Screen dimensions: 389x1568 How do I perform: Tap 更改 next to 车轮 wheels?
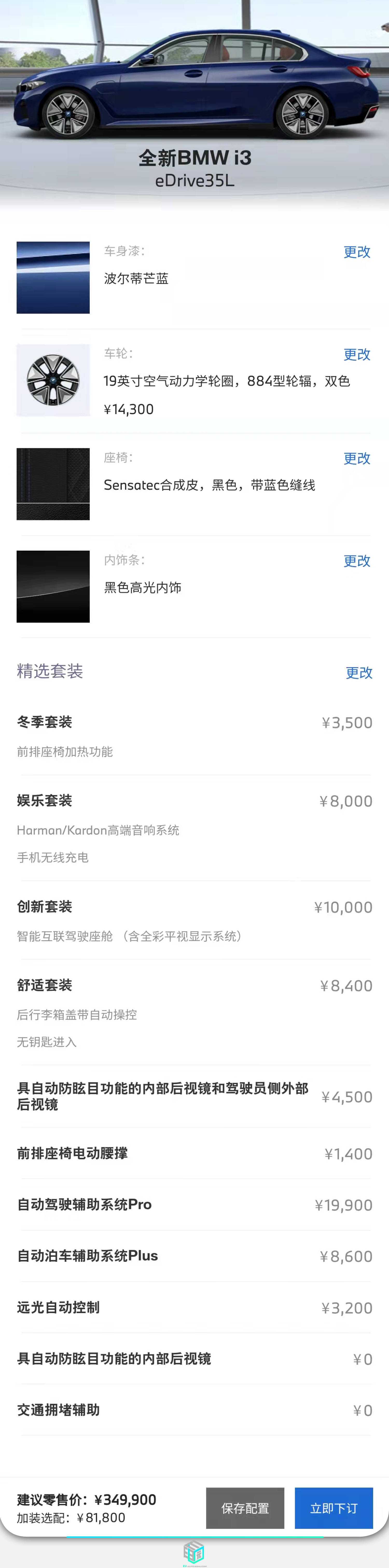click(x=357, y=354)
